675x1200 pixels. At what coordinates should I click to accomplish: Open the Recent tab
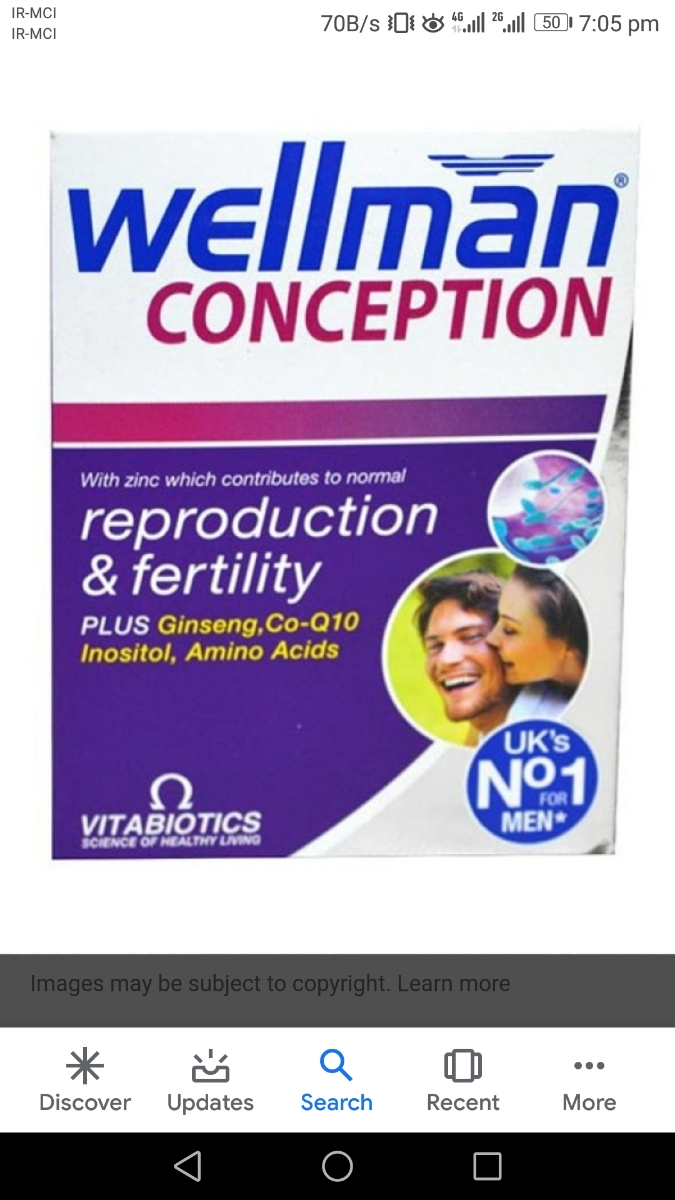462,1081
